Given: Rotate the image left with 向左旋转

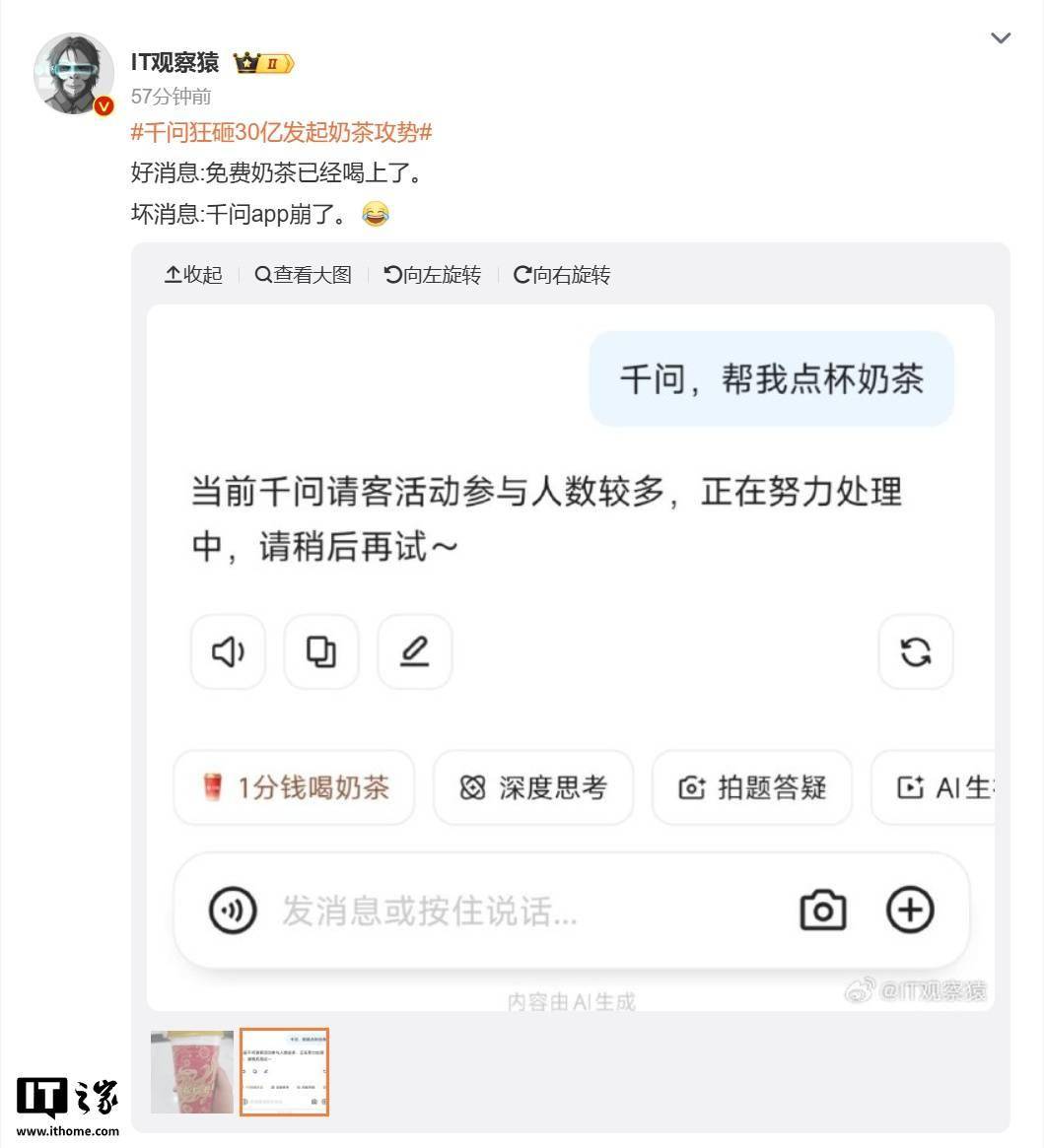Looking at the screenshot, I should [432, 275].
